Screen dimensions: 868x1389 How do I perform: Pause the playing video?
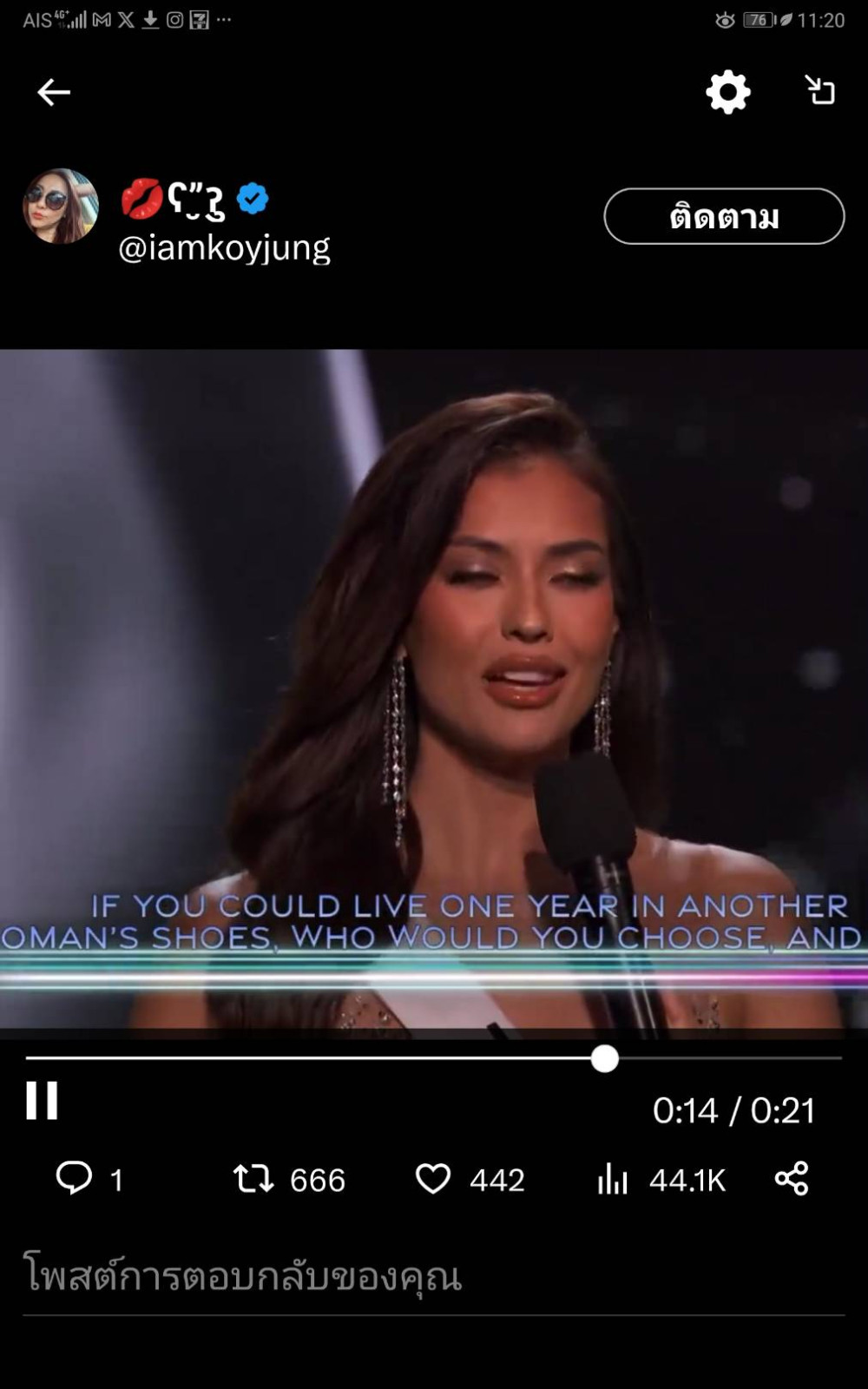[42, 1100]
